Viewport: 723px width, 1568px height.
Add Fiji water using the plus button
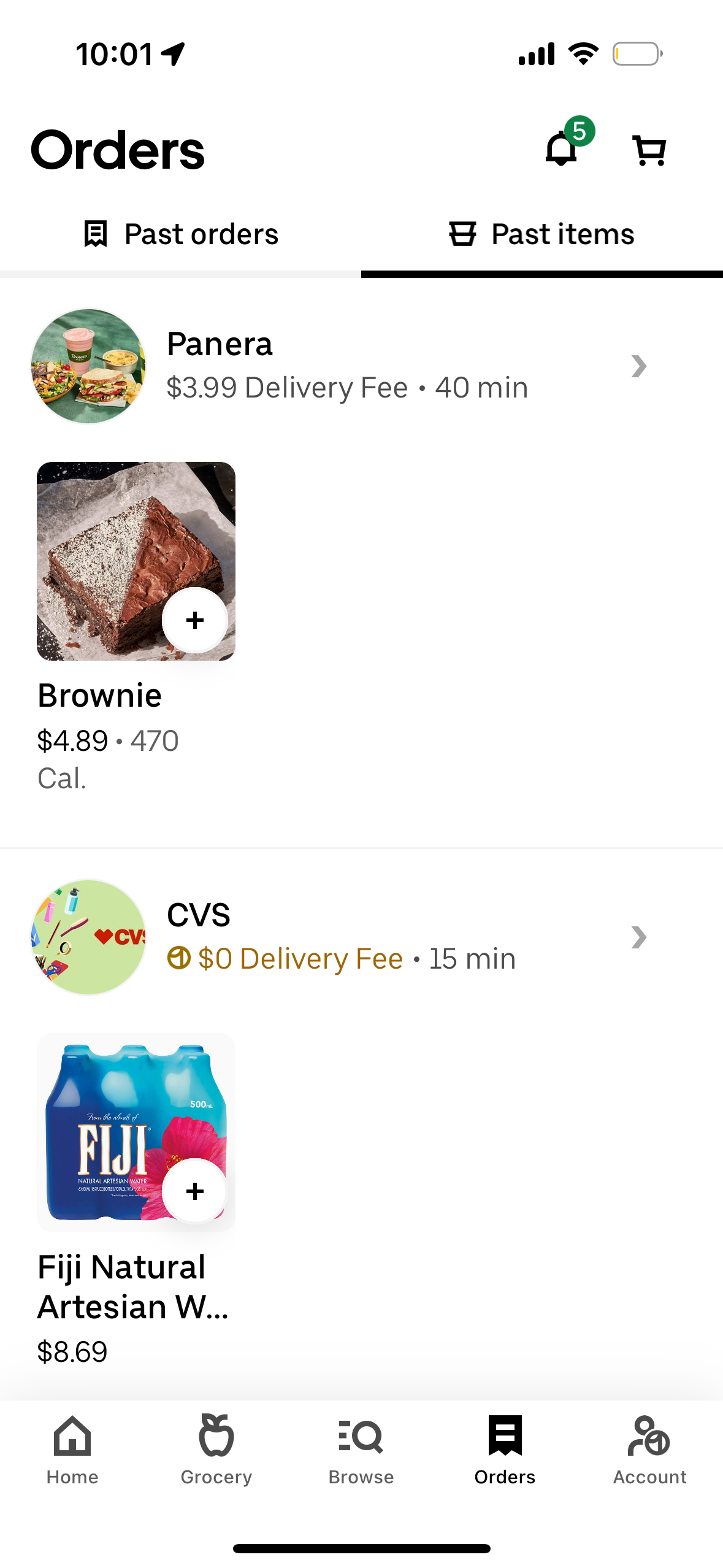coord(195,1191)
